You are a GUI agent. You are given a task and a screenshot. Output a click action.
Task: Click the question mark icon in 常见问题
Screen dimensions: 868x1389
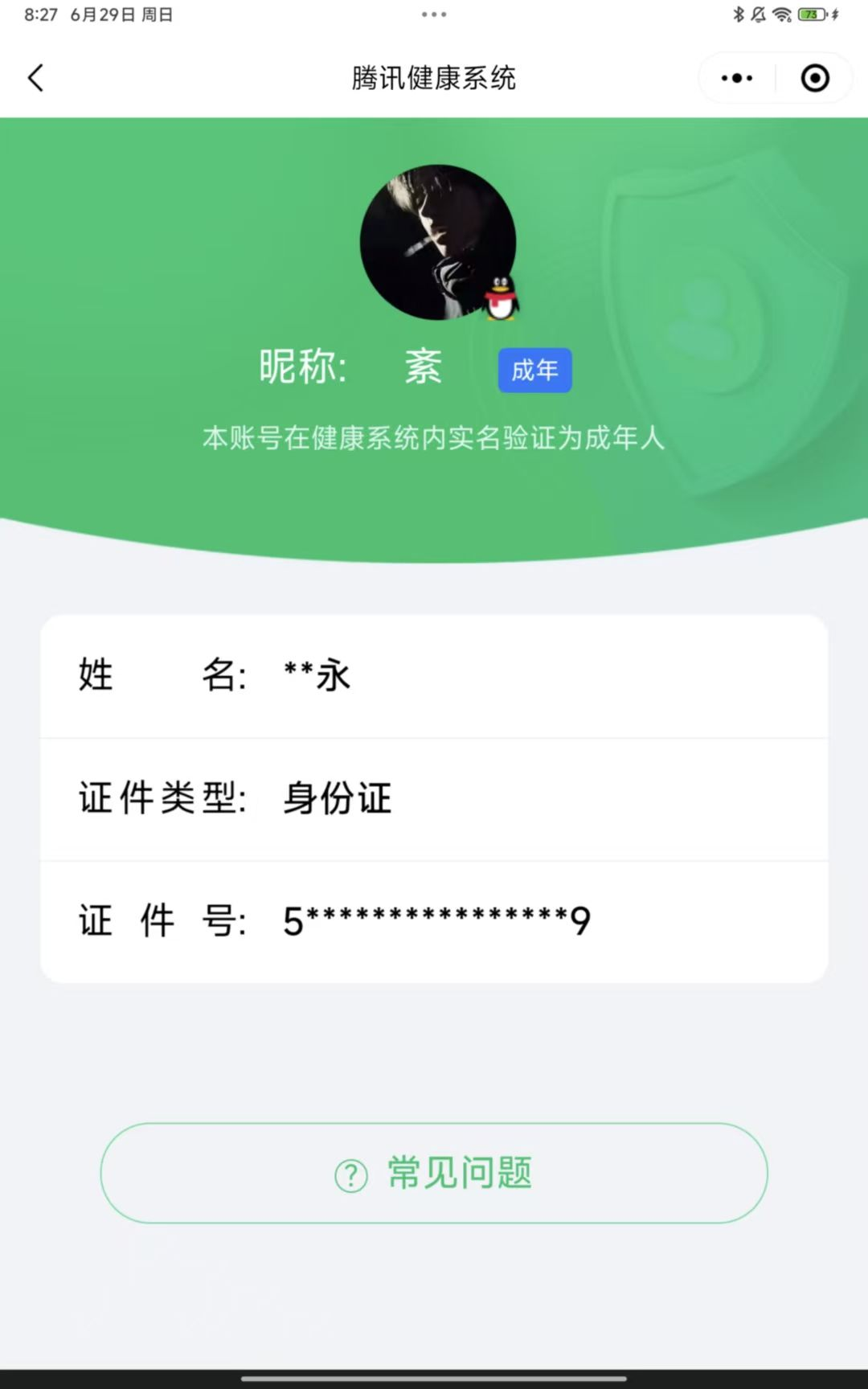tap(349, 1174)
